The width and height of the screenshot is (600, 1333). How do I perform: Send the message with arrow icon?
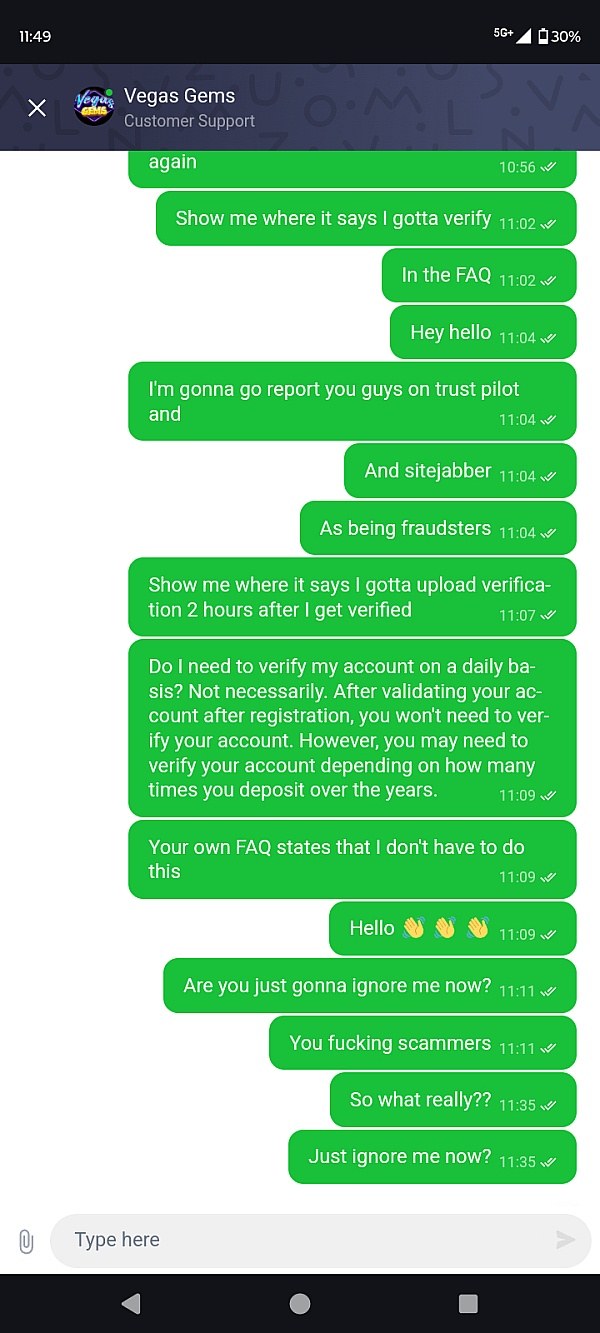coord(565,1240)
